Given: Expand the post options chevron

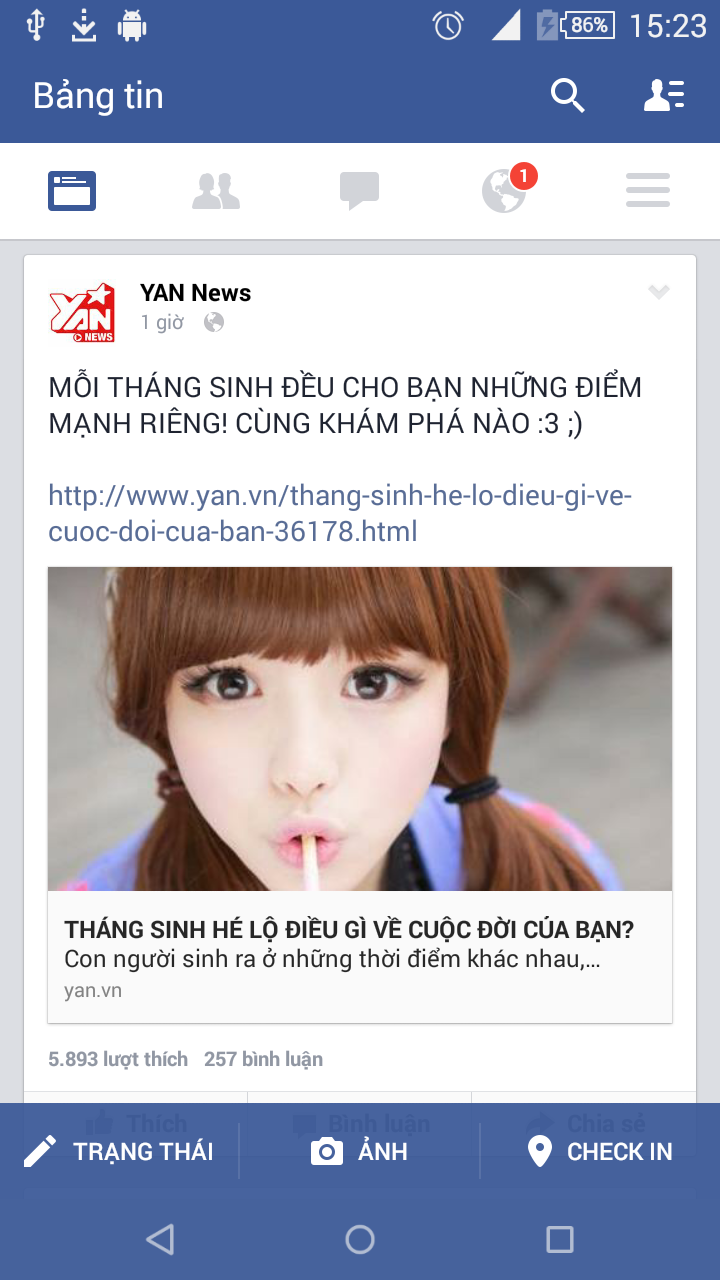Looking at the screenshot, I should [658, 292].
